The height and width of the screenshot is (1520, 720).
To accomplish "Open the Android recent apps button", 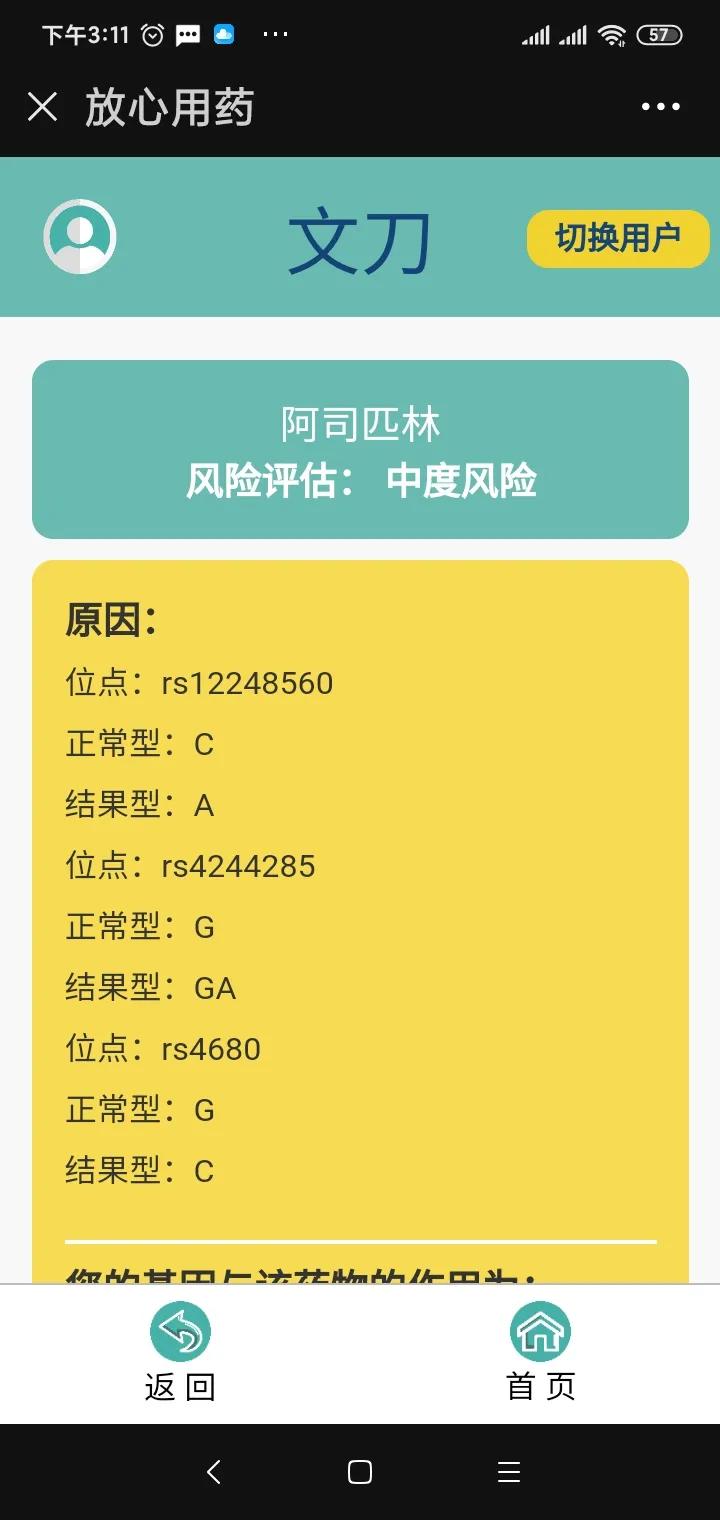I will (508, 1471).
